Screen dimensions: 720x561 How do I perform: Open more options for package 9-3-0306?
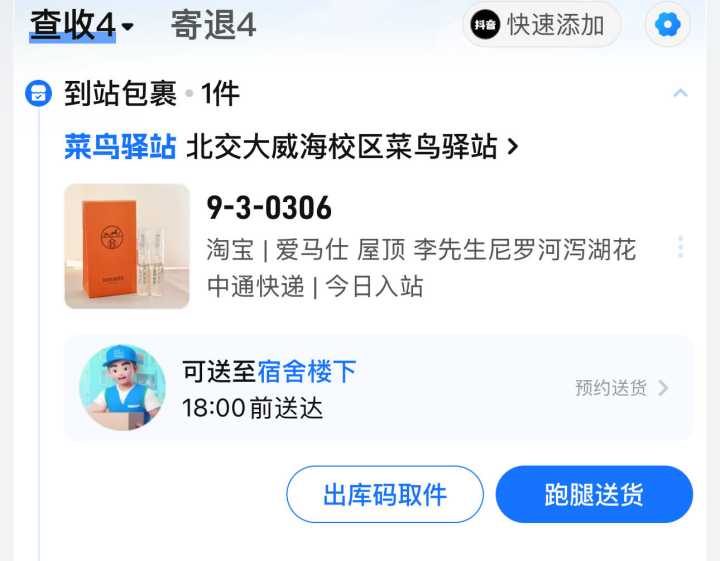tap(680, 247)
